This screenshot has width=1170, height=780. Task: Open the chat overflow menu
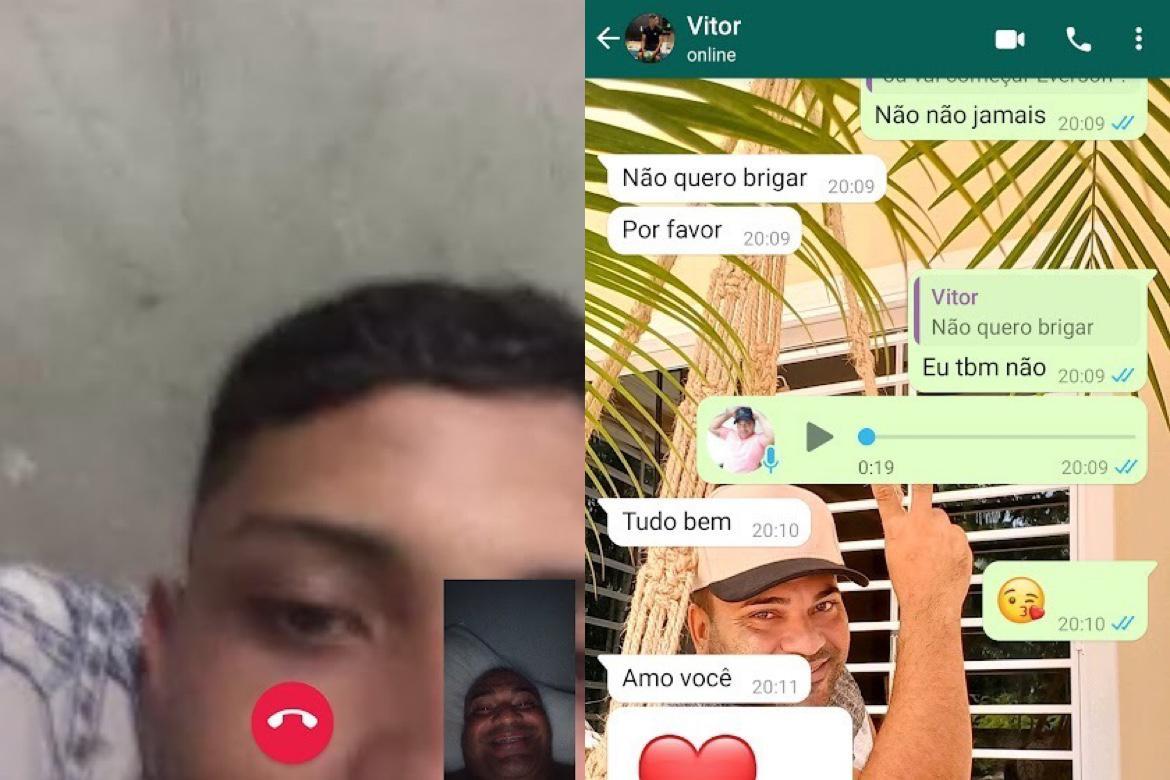tap(1138, 39)
